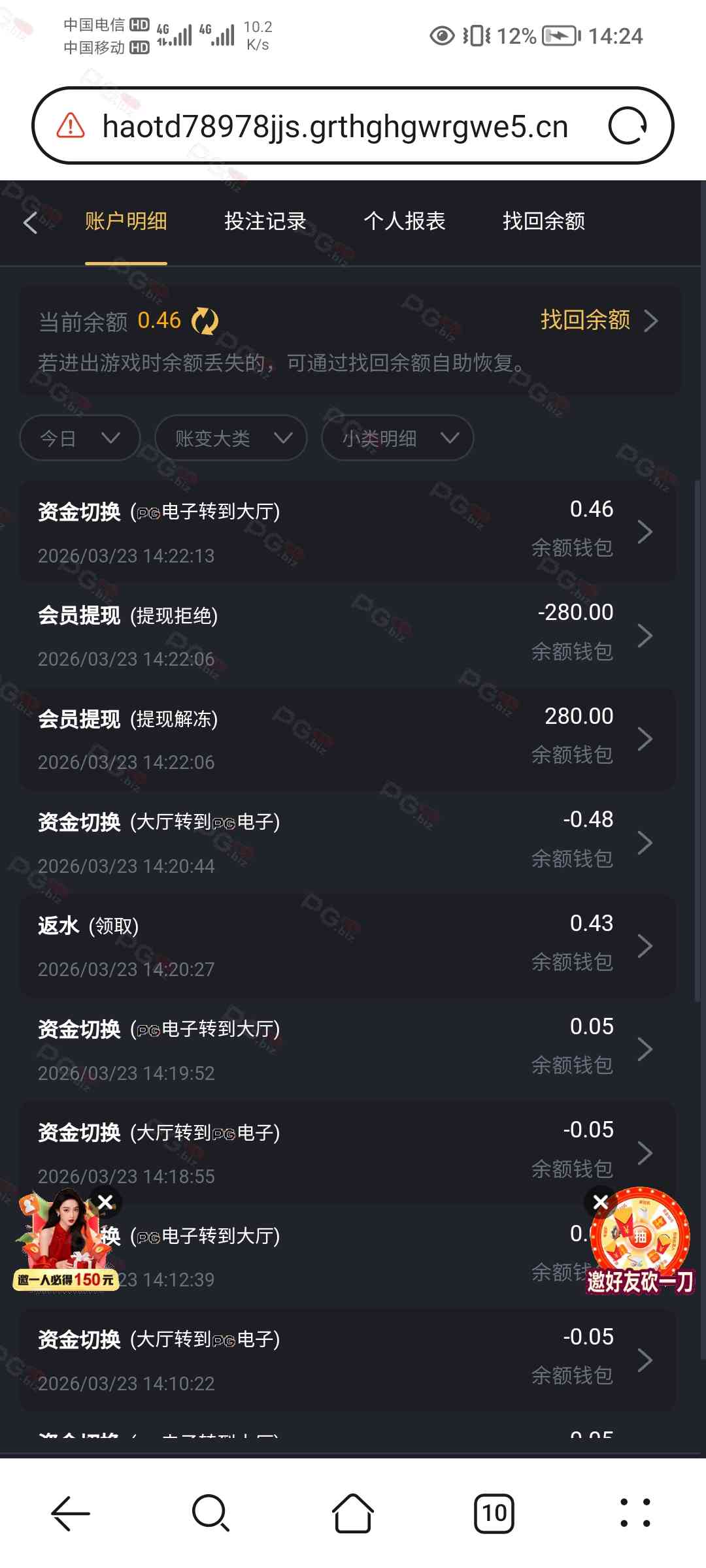
Task: Expand the 账变大类 filter dropdown
Action: point(231,438)
